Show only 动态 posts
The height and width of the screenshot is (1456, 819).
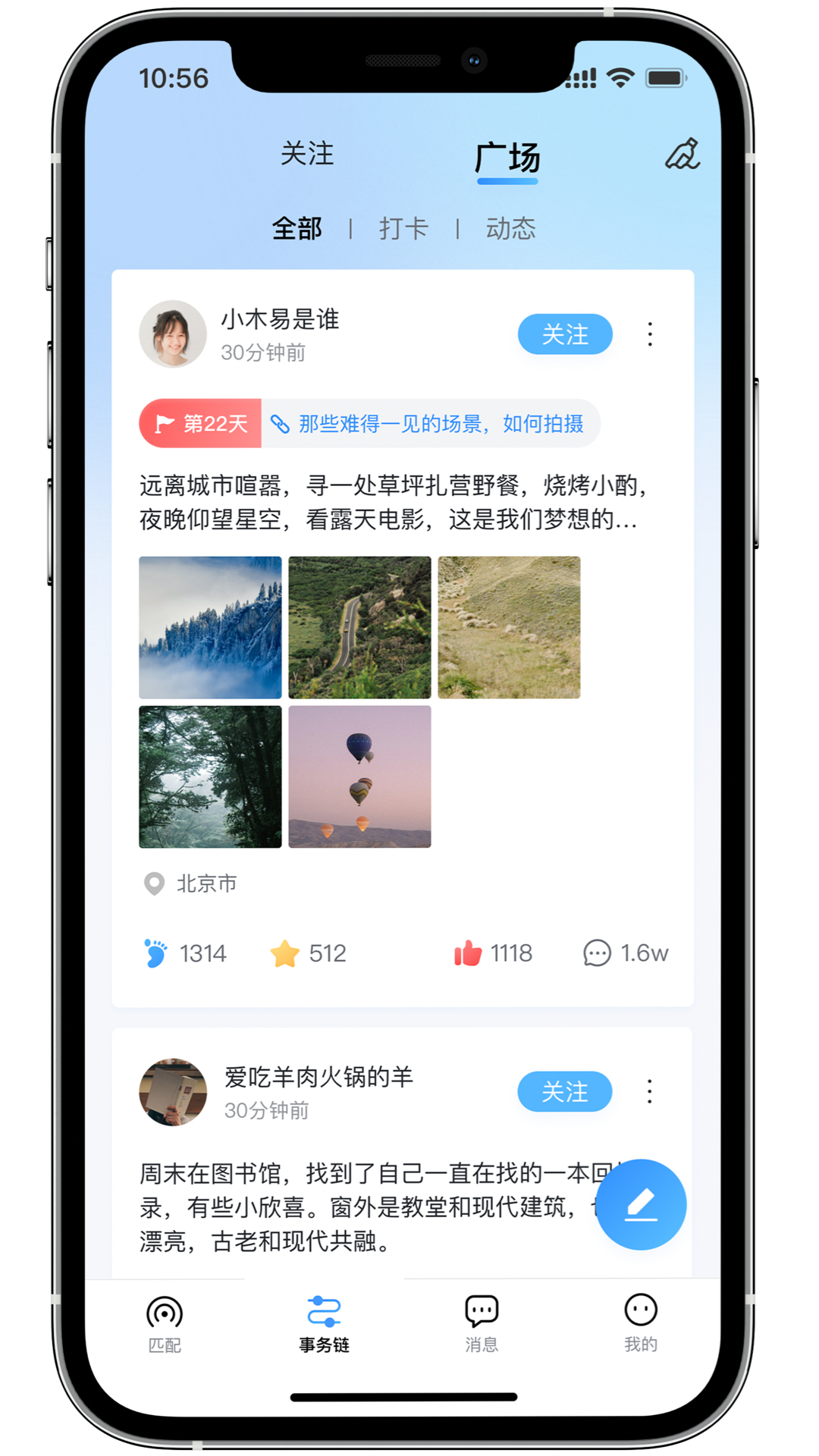click(510, 228)
